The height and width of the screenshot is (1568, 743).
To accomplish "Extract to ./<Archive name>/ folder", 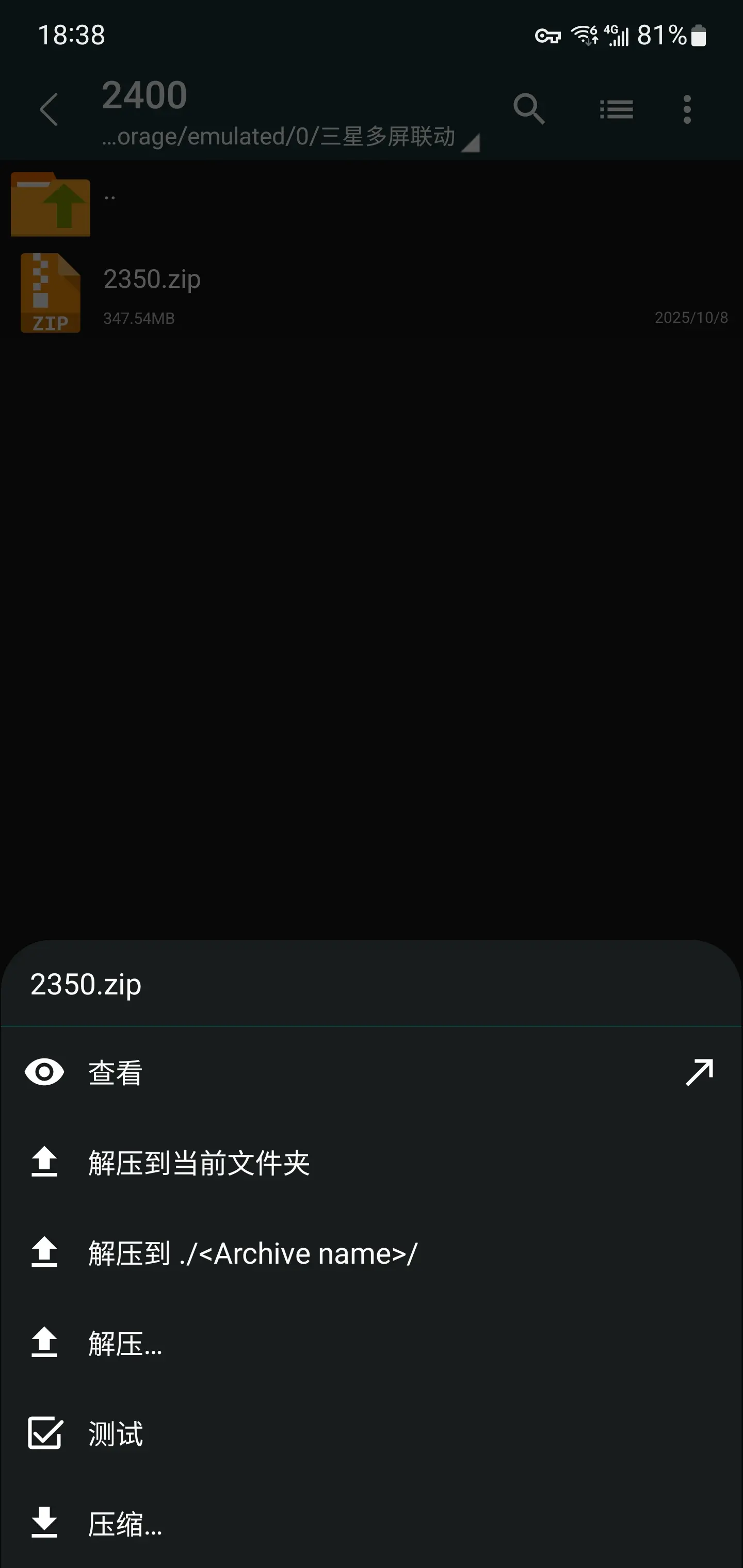I will click(x=252, y=1253).
